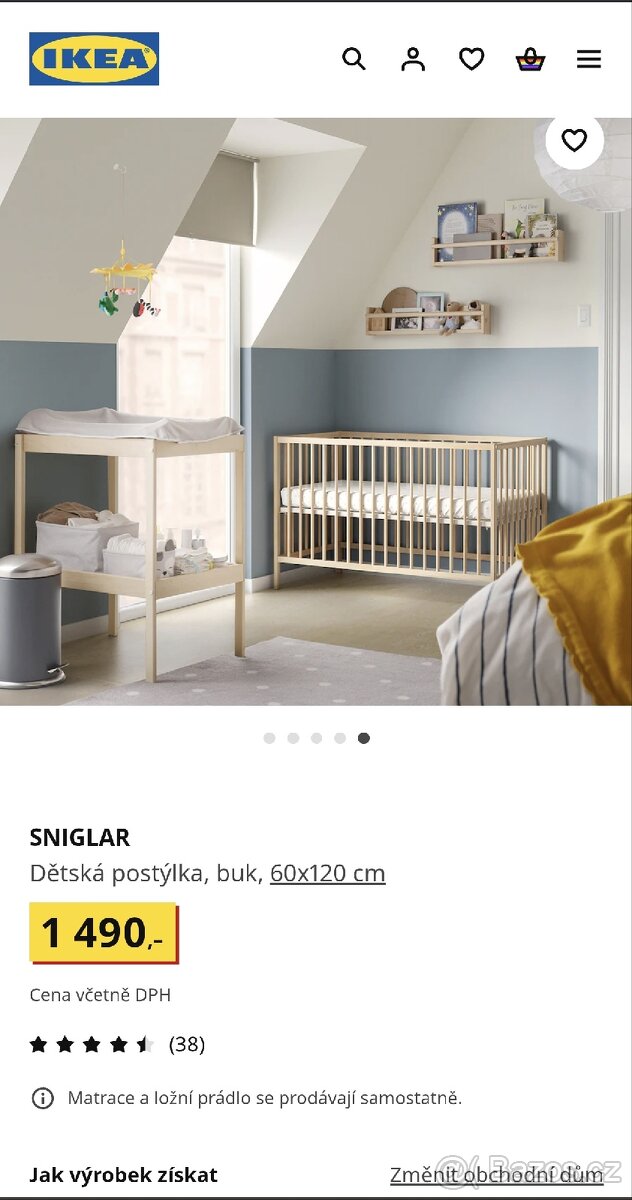632x1200 pixels.
Task: Save SNIGLAR crib to favorites
Action: pyautogui.click(x=574, y=141)
